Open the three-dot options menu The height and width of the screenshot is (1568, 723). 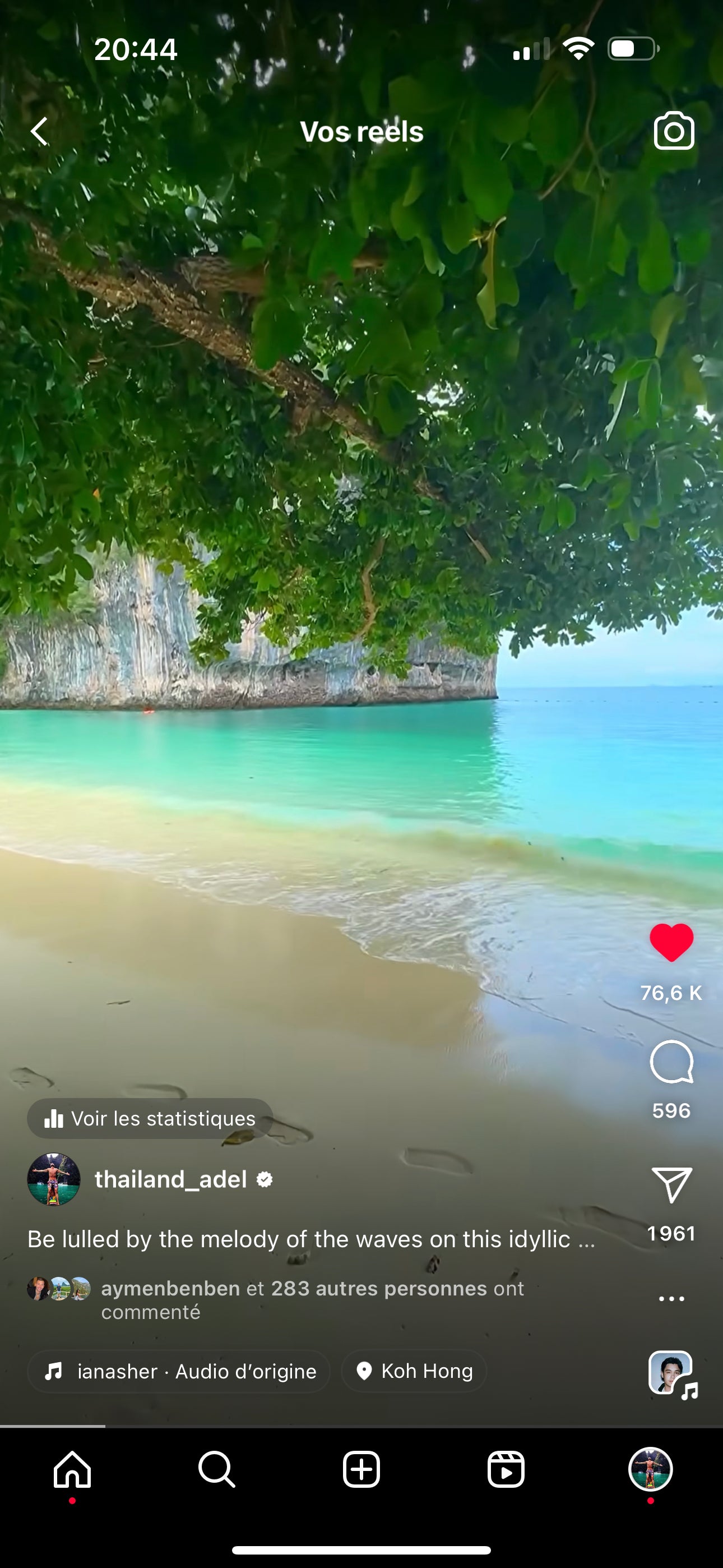[671, 1298]
